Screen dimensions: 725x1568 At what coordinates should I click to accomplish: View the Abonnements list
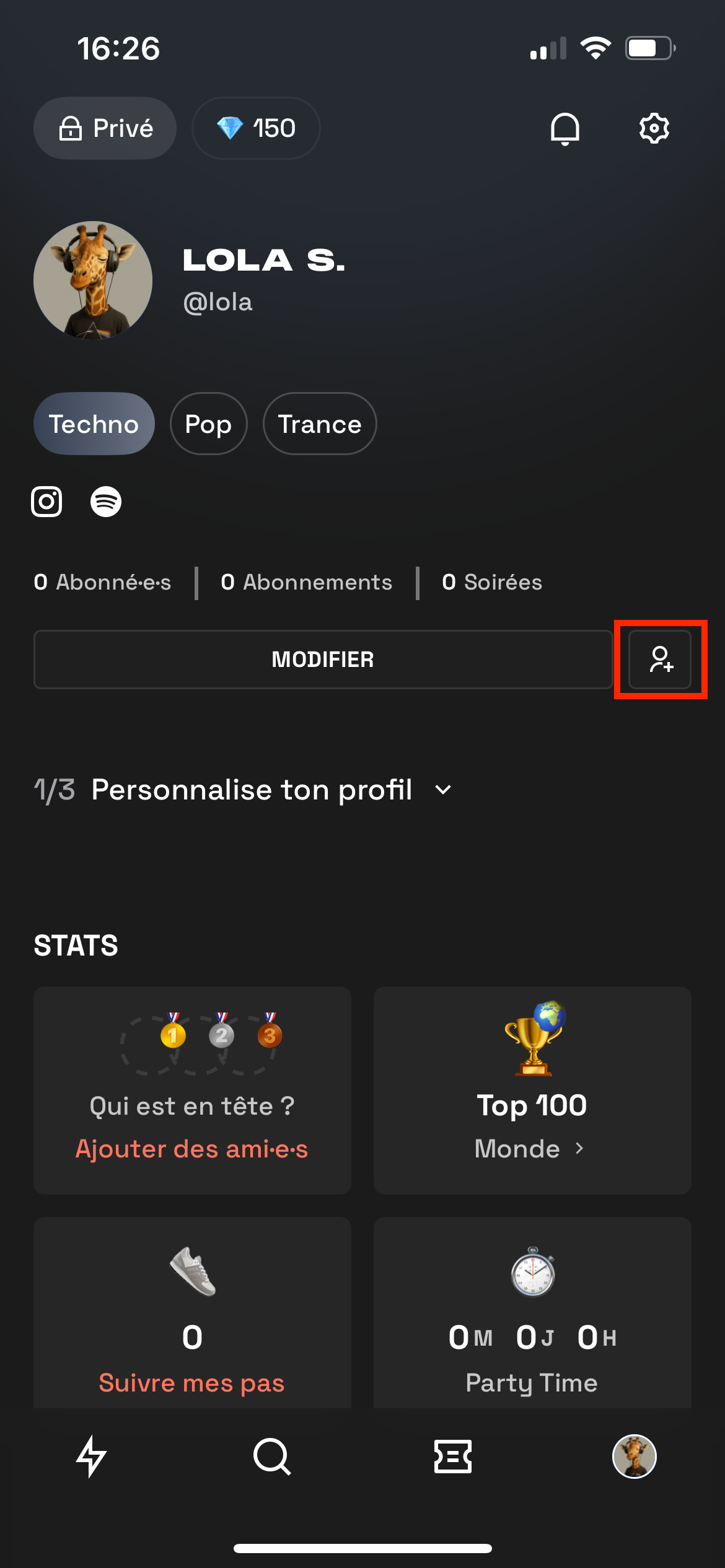307,582
